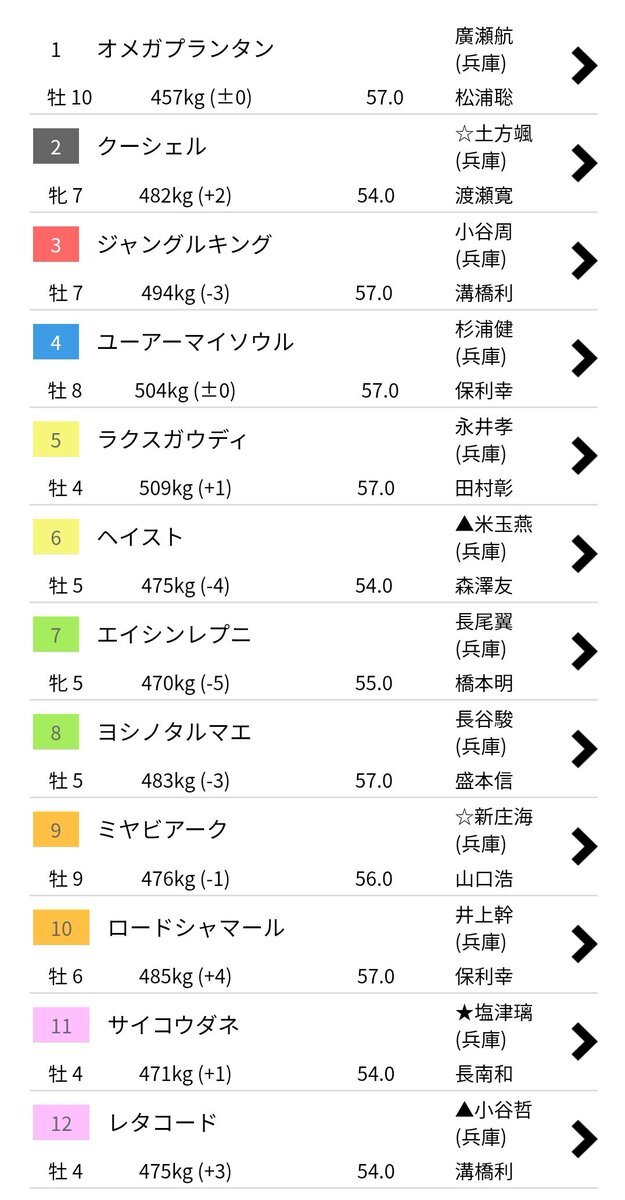
Task: Show details for ヨシノタルマエ
Action: [x=174, y=733]
